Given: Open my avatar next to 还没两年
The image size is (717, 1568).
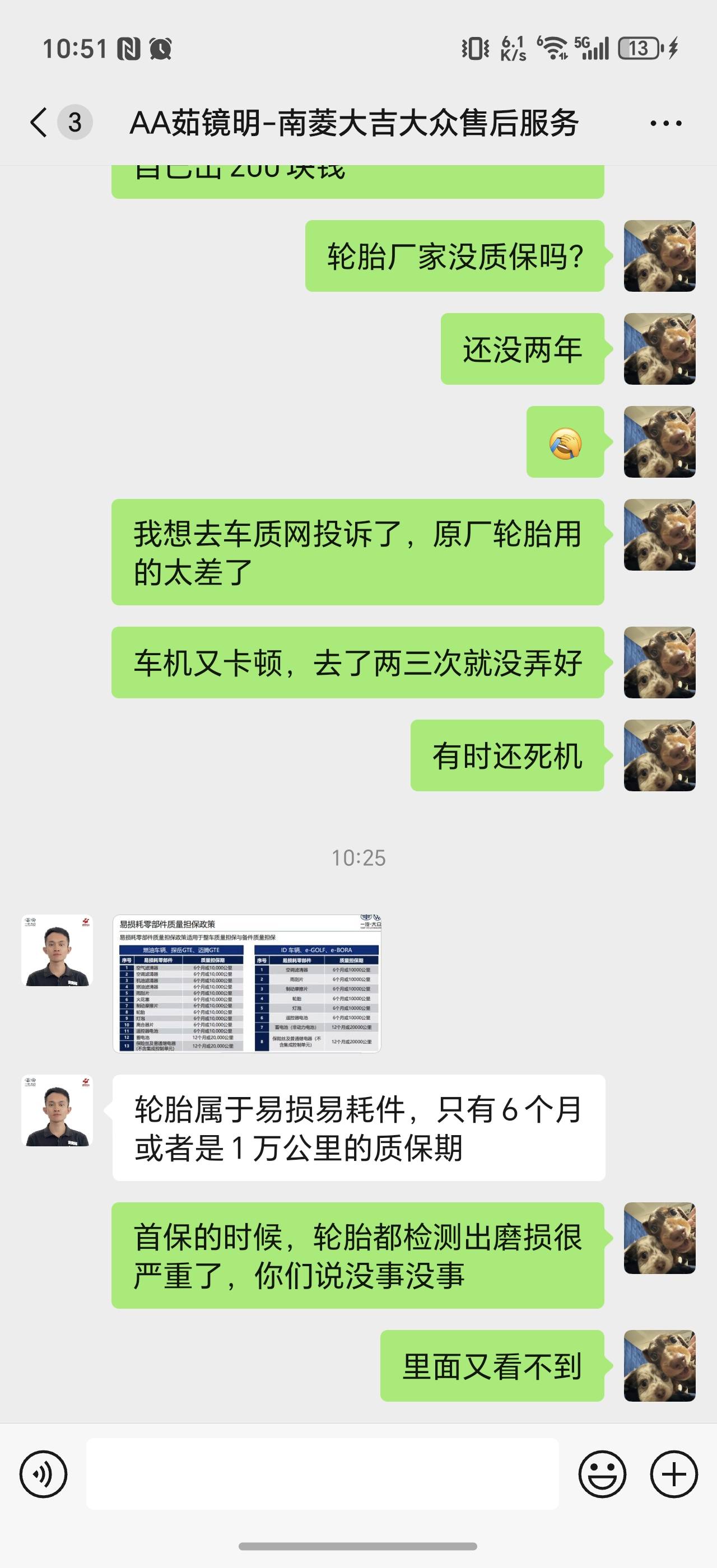Looking at the screenshot, I should 659,349.
